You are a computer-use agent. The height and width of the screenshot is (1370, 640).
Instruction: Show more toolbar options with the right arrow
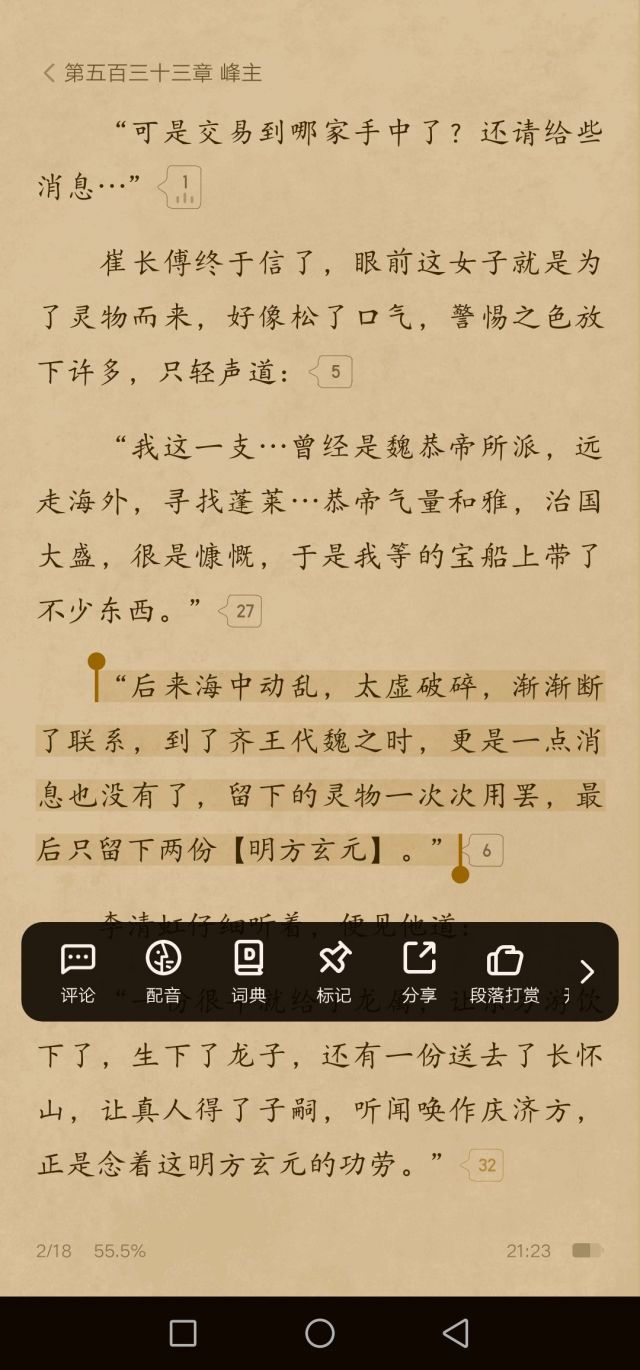pyautogui.click(x=587, y=971)
